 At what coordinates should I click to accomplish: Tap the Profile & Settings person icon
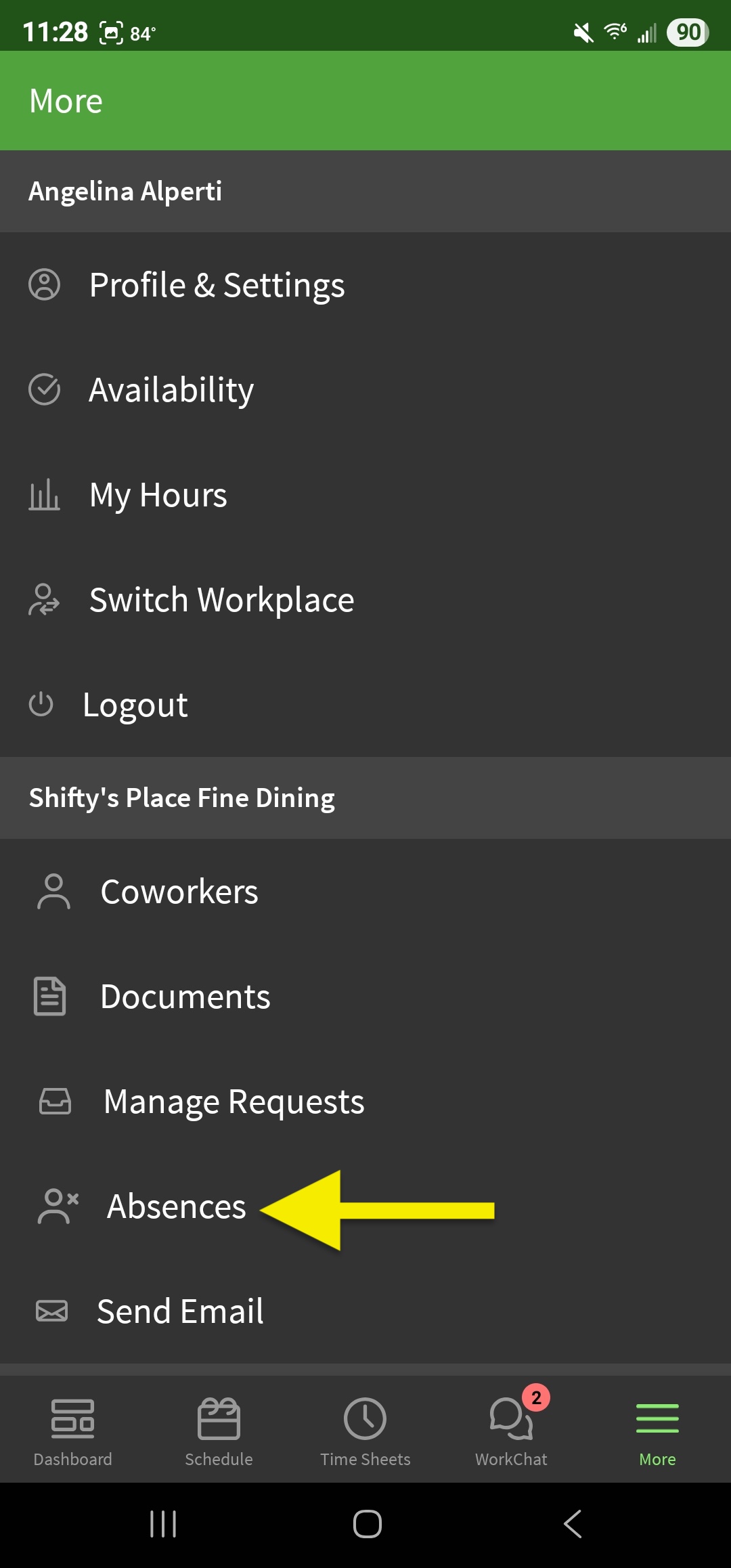43,284
